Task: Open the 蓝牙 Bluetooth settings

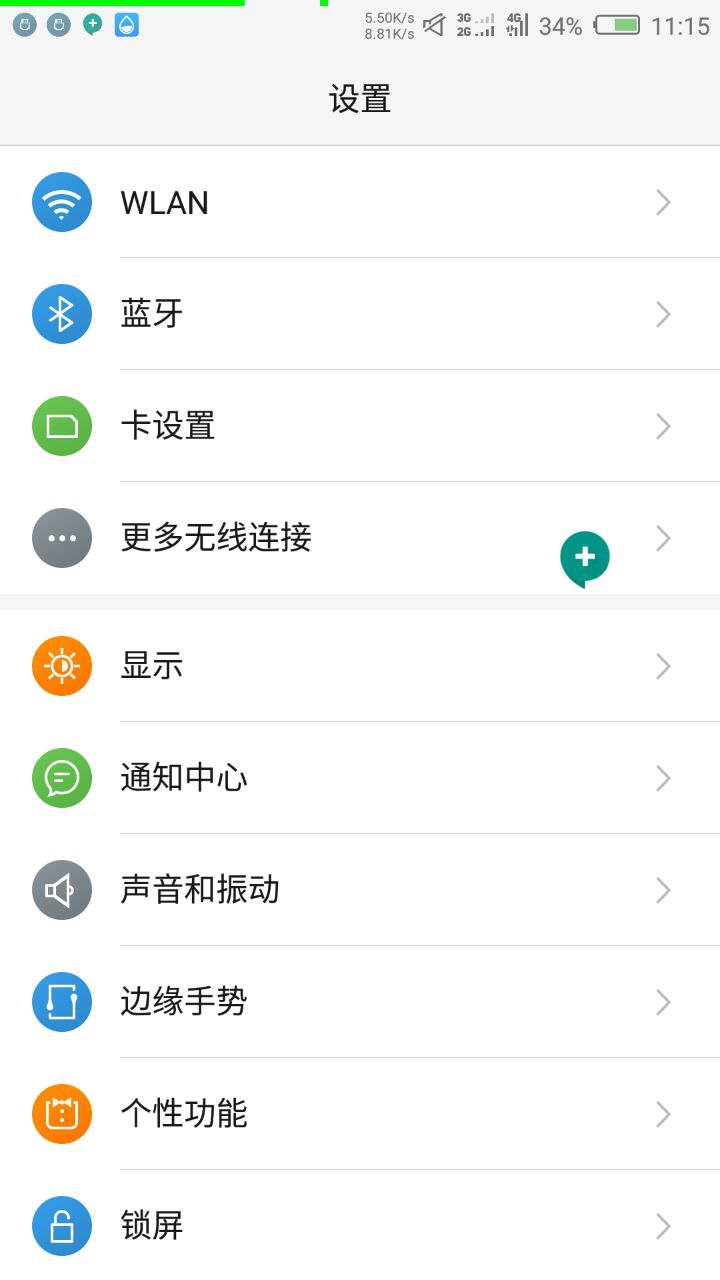Action: point(360,314)
